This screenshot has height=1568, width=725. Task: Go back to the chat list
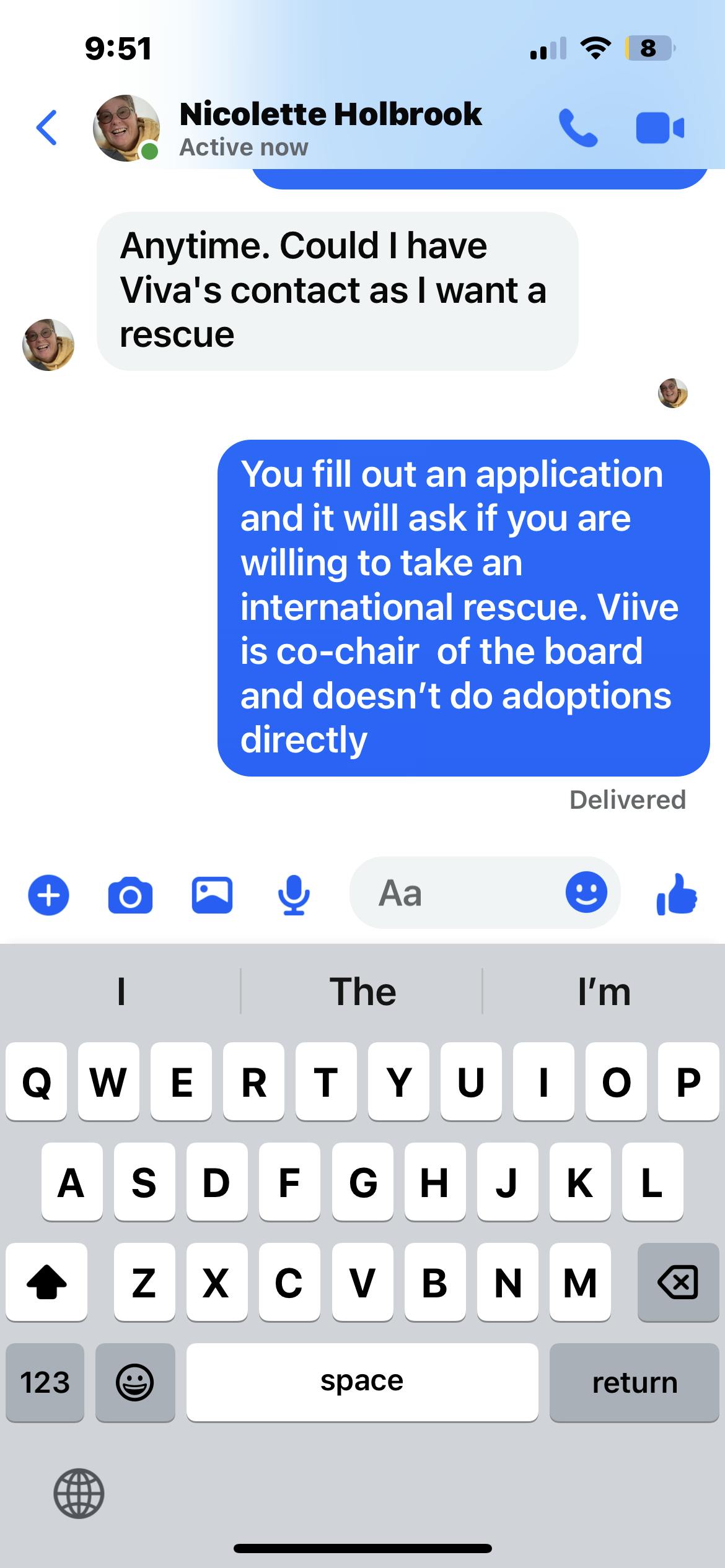coord(47,128)
